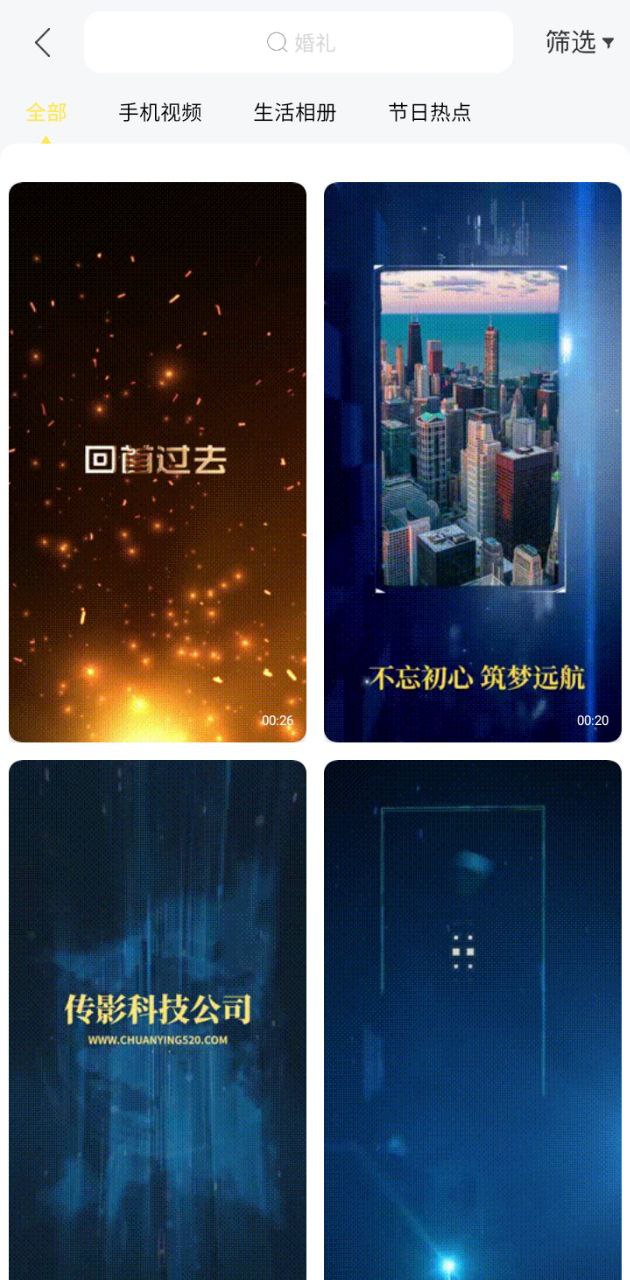Switch to the 全部 tab
This screenshot has width=630, height=1280.
pos(46,112)
